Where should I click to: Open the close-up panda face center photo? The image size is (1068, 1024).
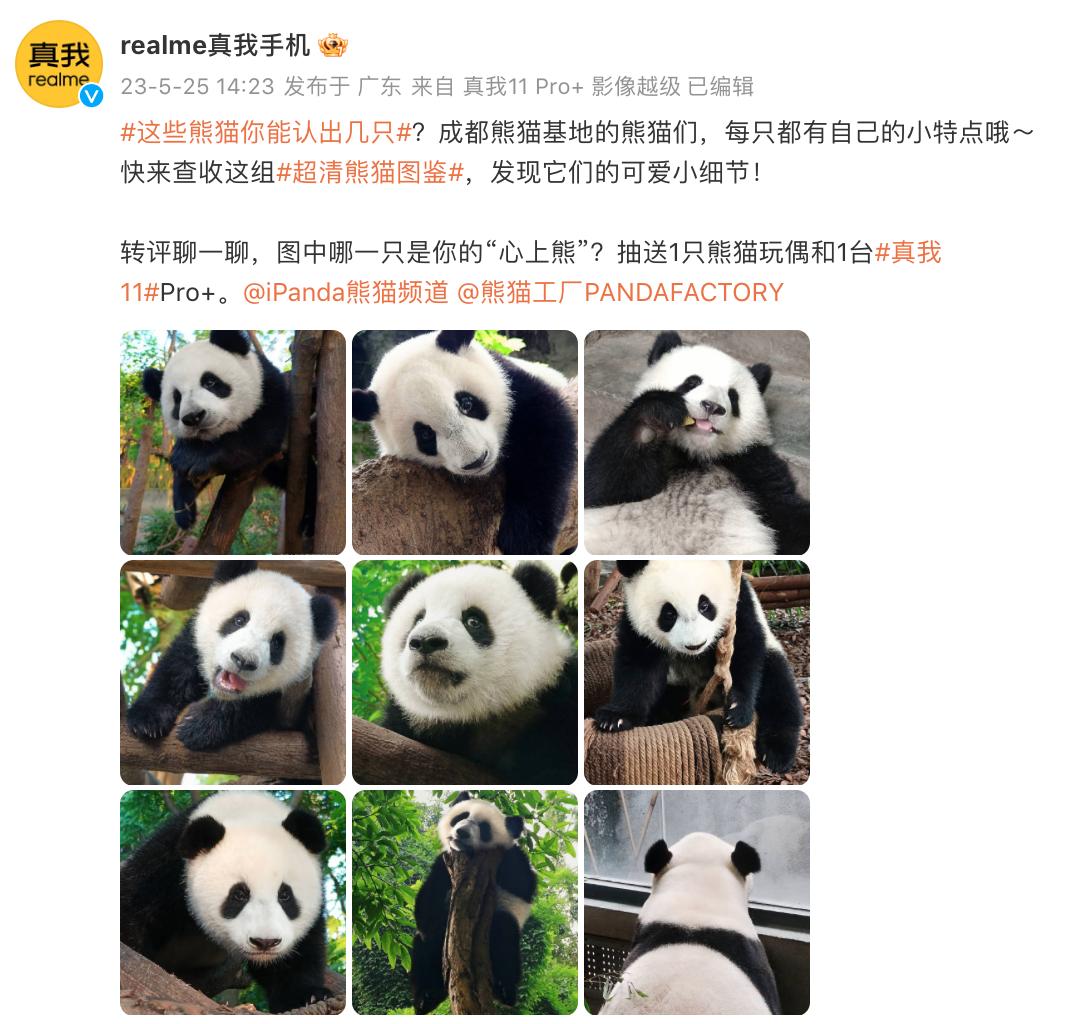click(x=464, y=672)
